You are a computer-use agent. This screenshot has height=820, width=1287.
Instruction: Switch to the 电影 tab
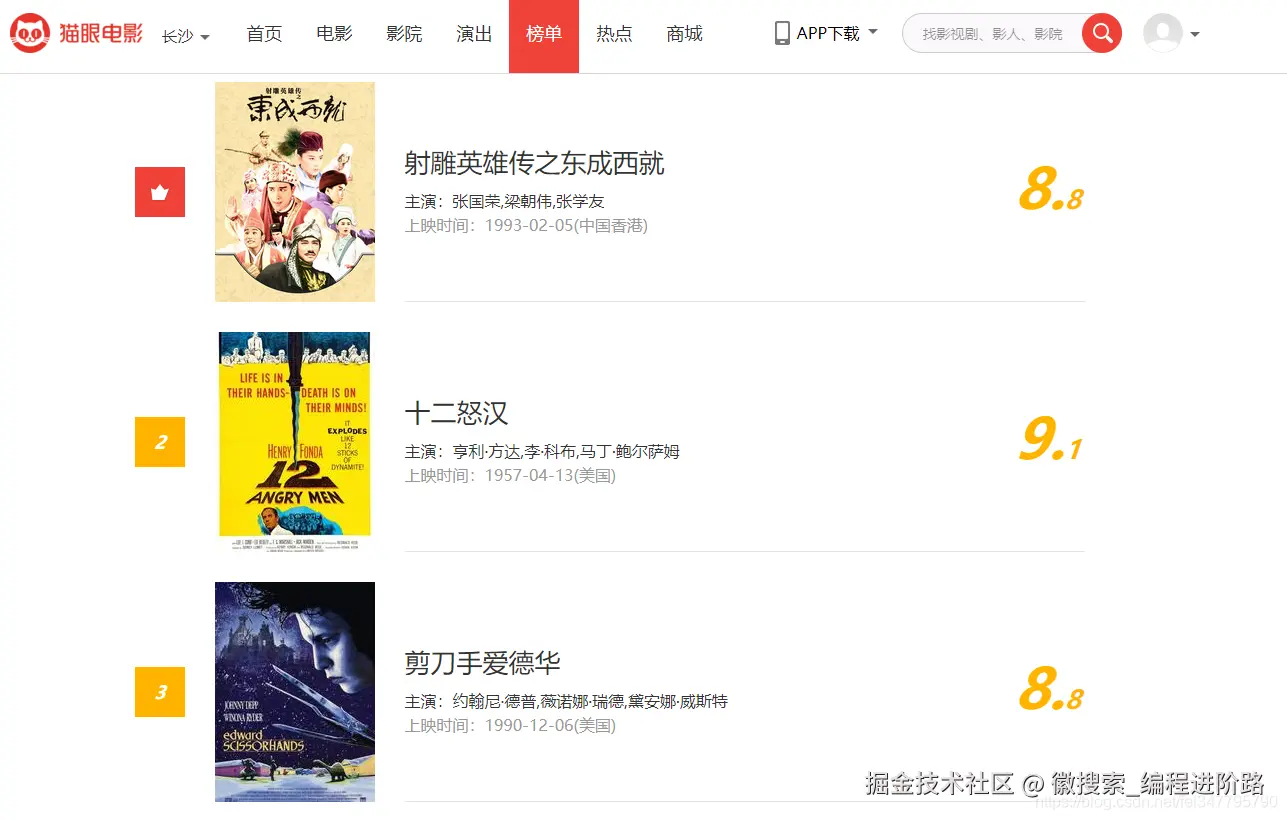[x=334, y=34]
